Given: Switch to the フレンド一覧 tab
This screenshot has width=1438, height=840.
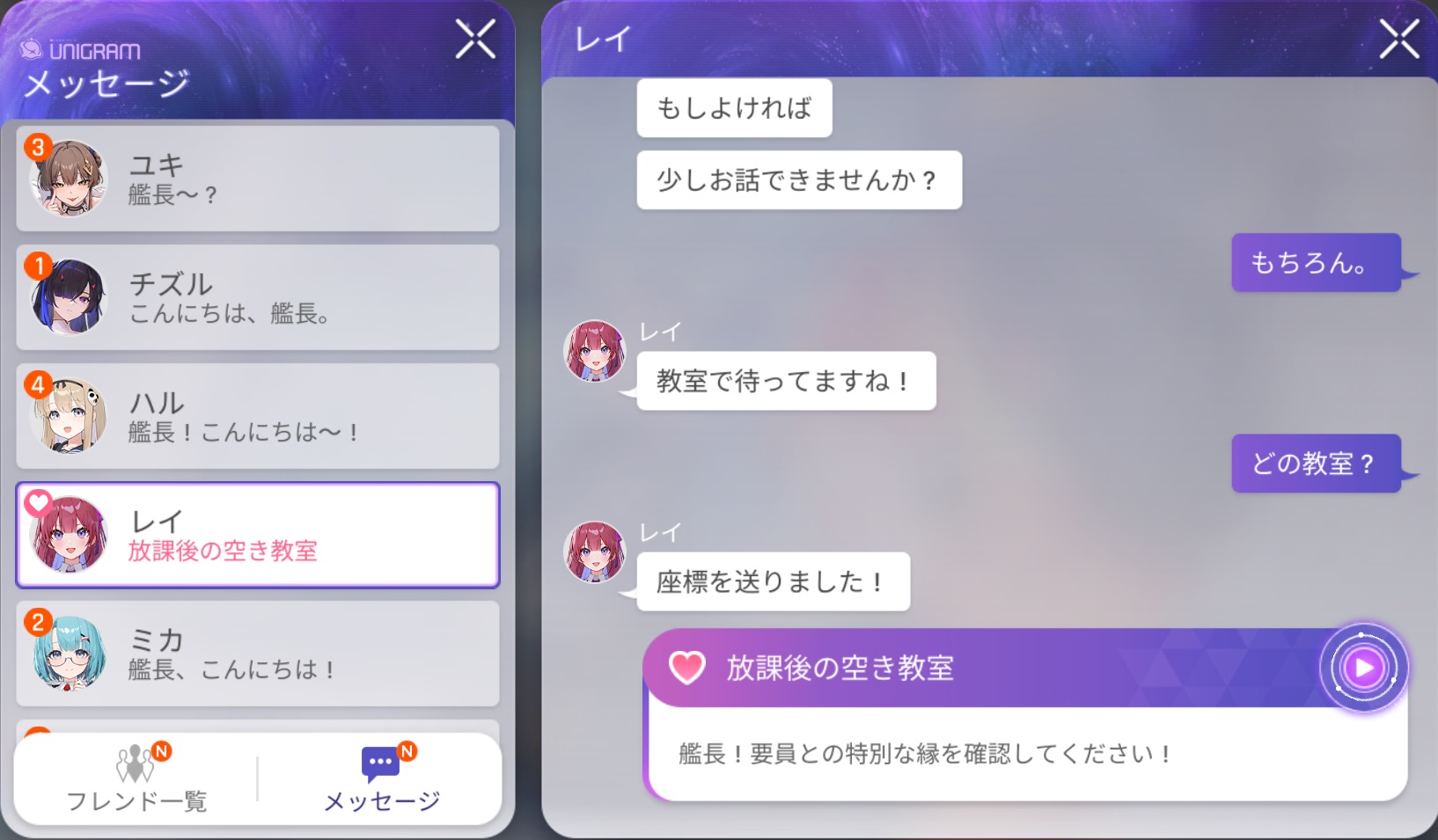Looking at the screenshot, I should (x=137, y=779).
